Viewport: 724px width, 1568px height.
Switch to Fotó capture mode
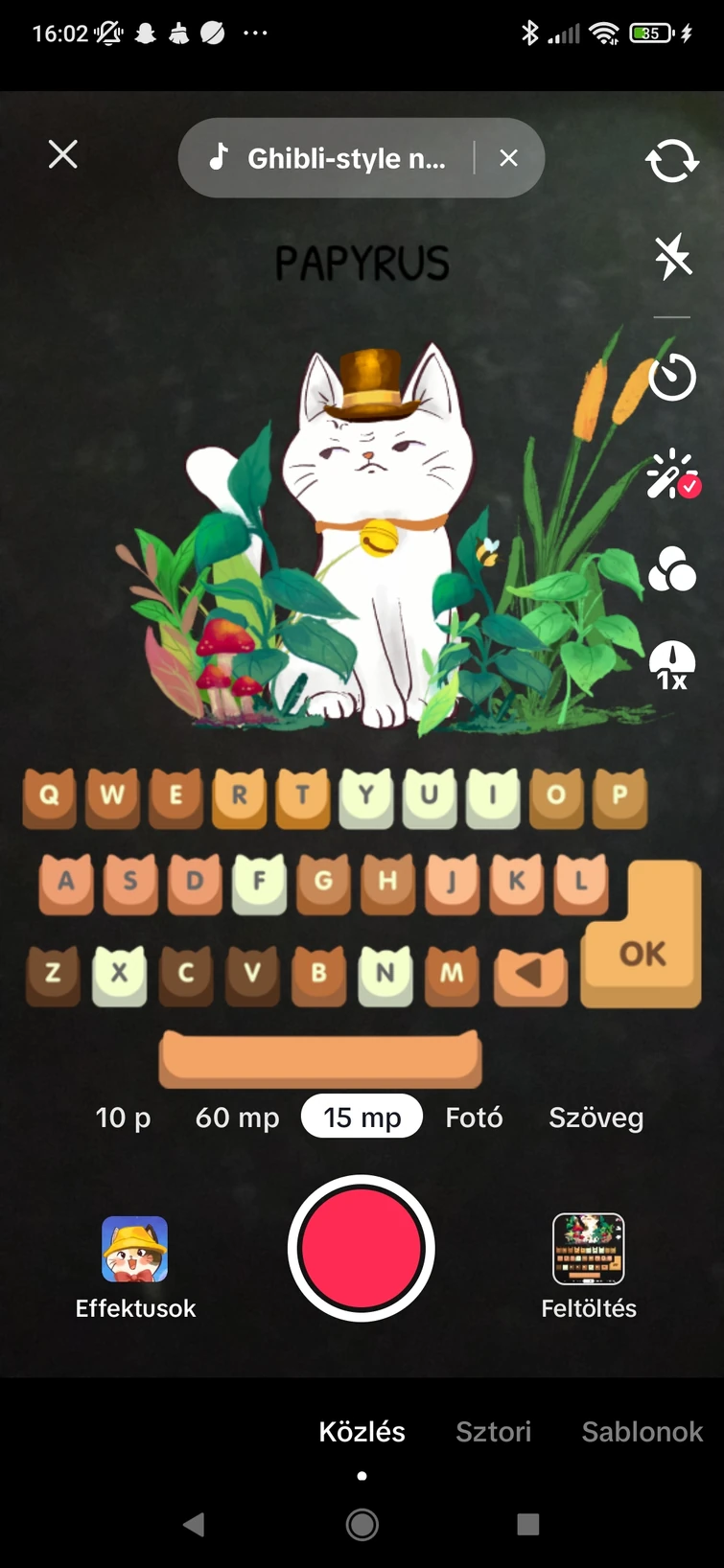474,1117
